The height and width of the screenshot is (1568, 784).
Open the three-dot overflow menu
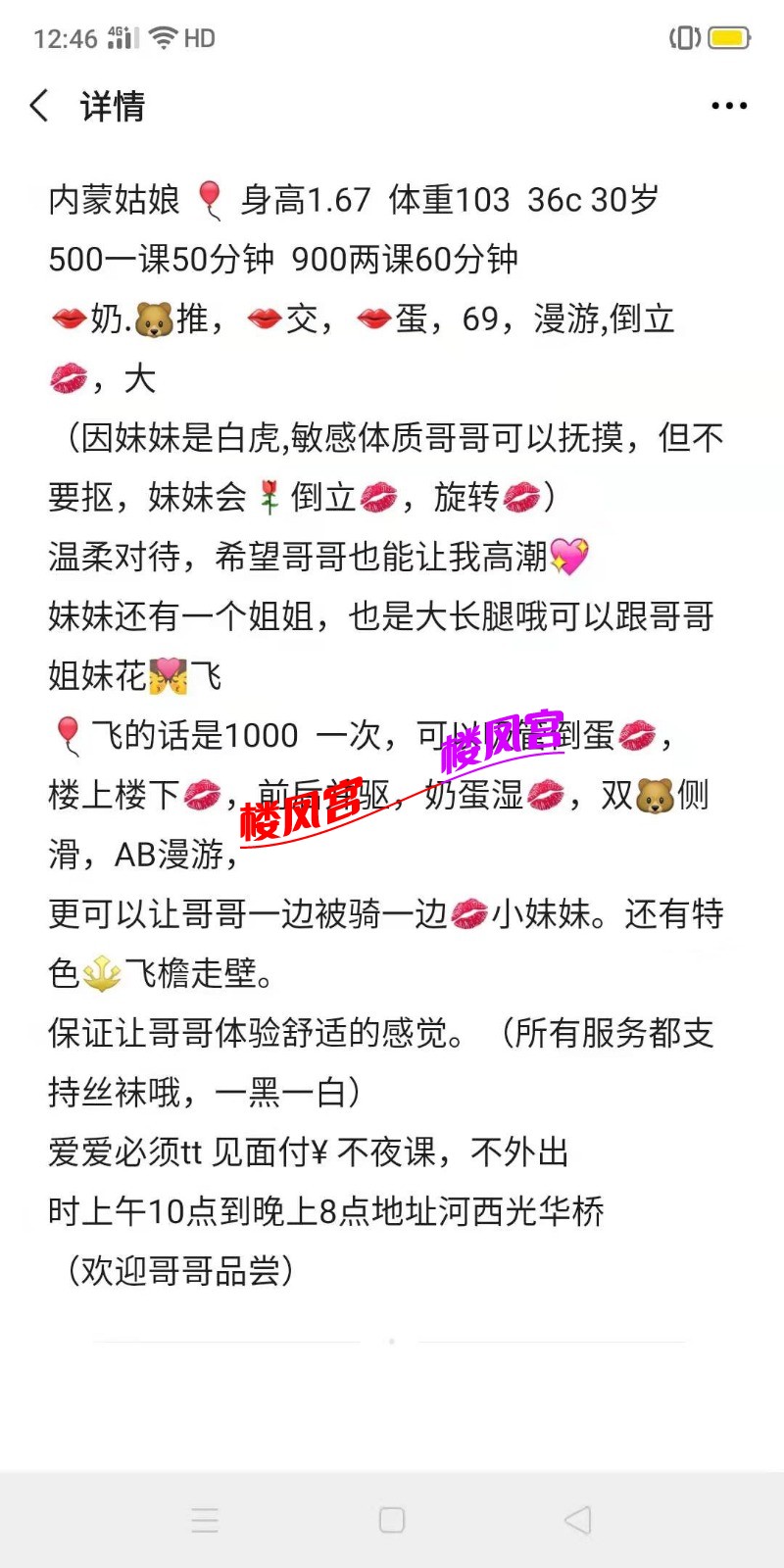coord(729,106)
